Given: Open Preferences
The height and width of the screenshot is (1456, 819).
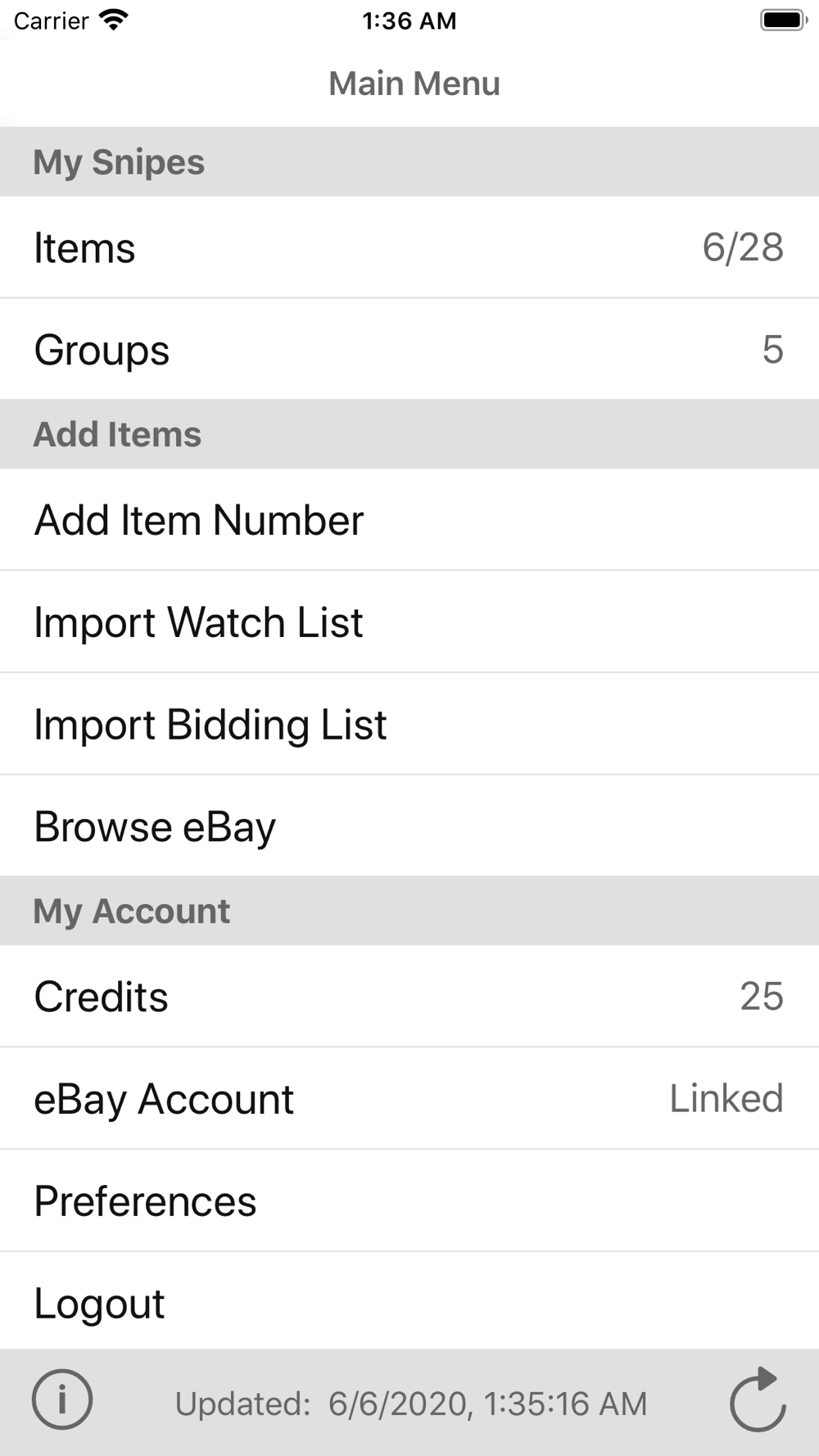Looking at the screenshot, I should click(x=409, y=1201).
